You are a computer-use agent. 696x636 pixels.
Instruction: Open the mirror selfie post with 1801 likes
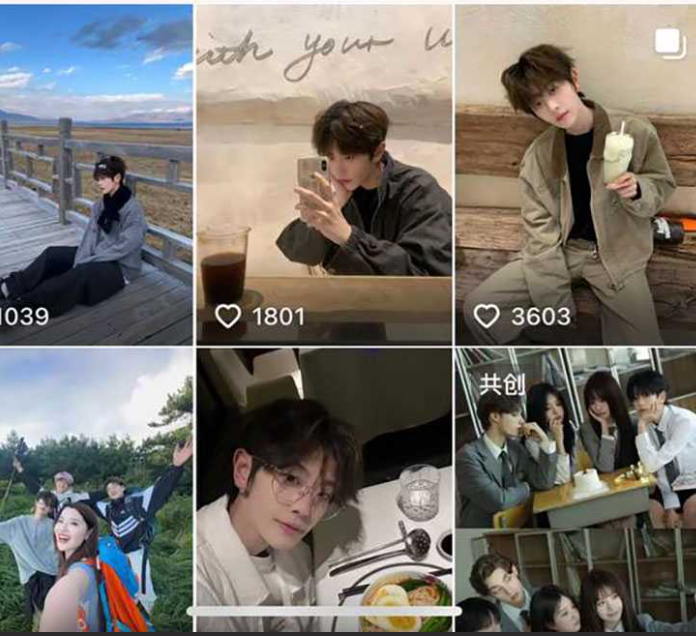click(324, 175)
